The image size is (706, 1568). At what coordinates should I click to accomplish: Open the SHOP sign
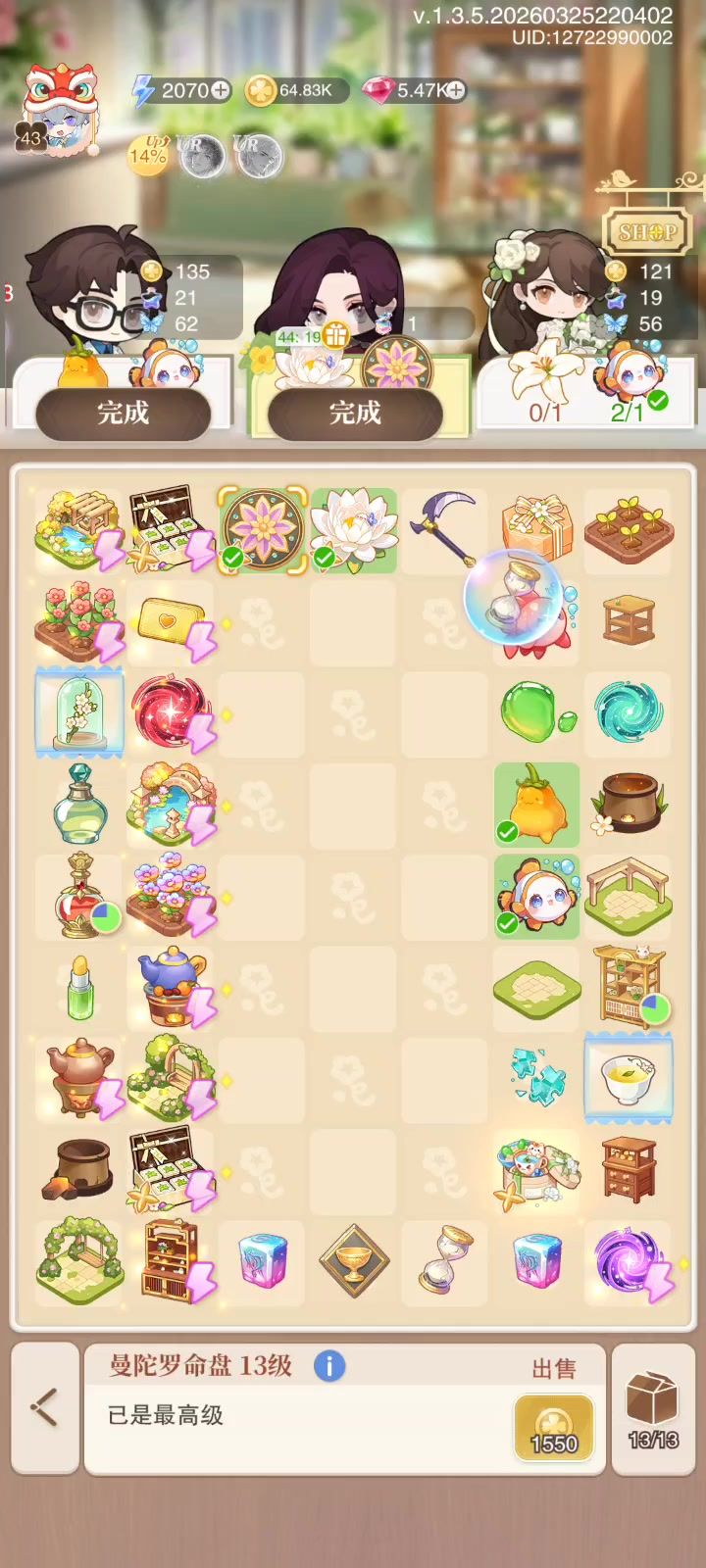point(647,232)
